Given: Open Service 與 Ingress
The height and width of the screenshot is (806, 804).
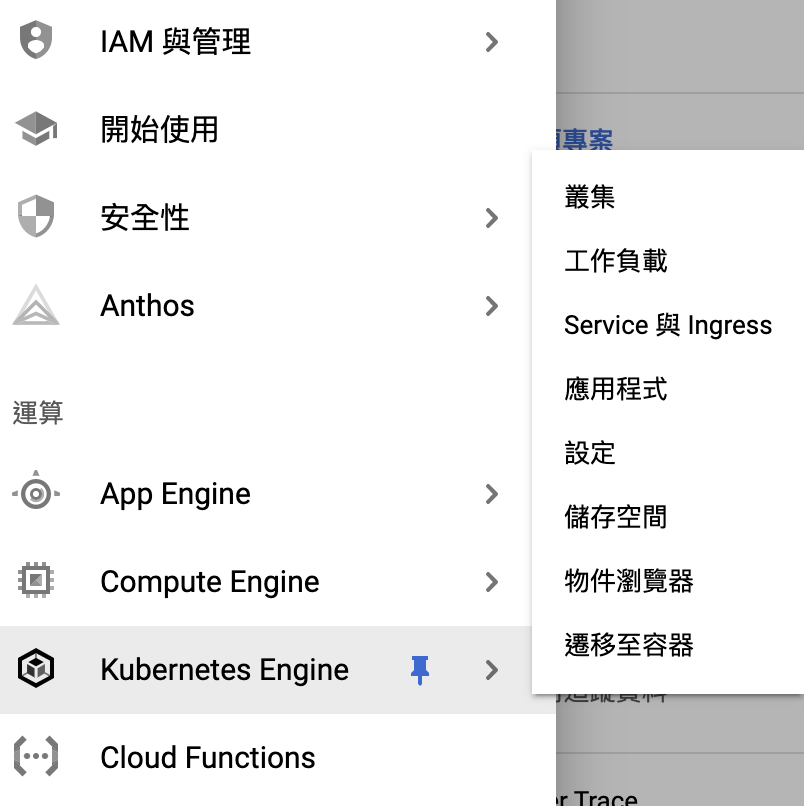Looking at the screenshot, I should [668, 325].
